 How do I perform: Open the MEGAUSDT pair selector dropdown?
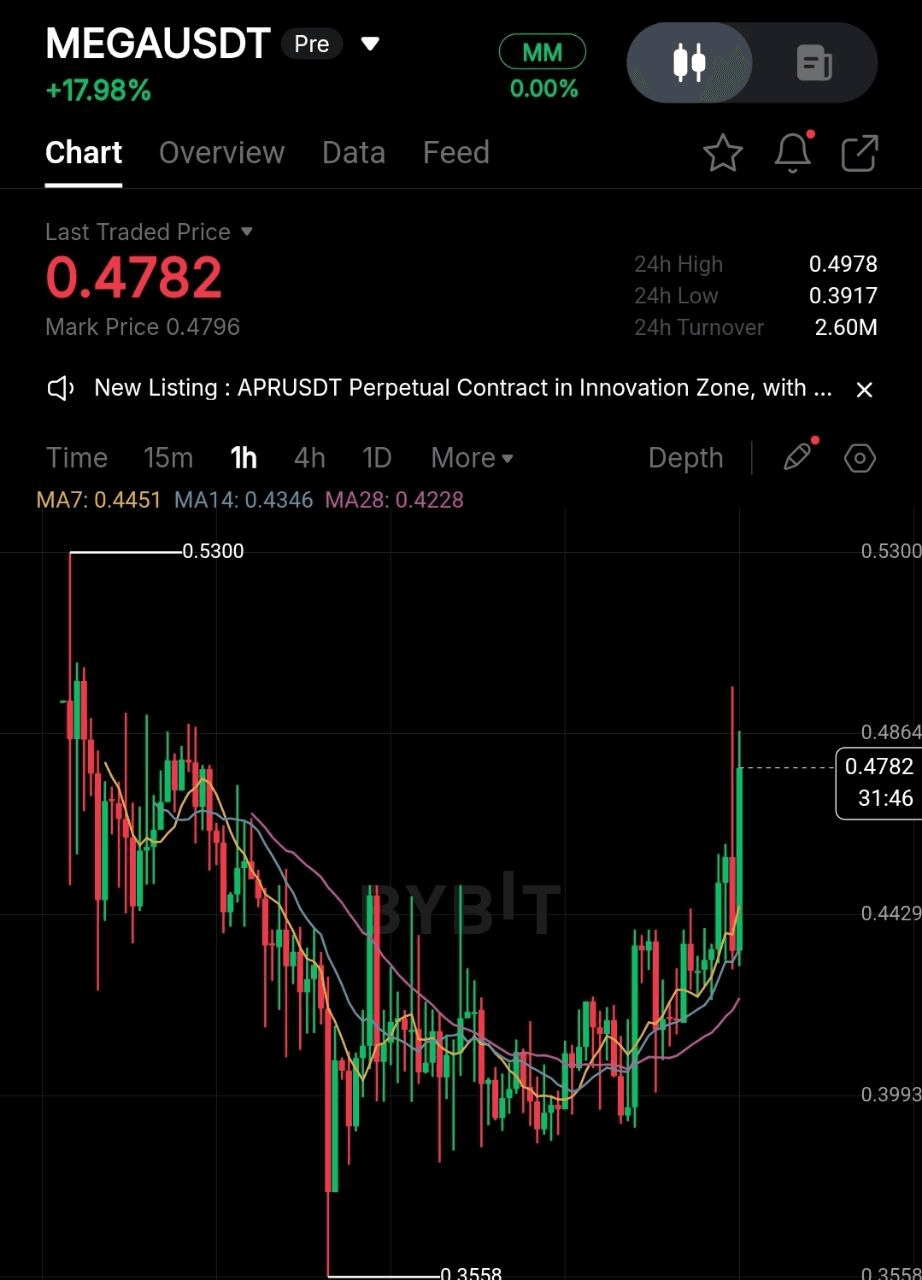pyautogui.click(x=370, y=44)
